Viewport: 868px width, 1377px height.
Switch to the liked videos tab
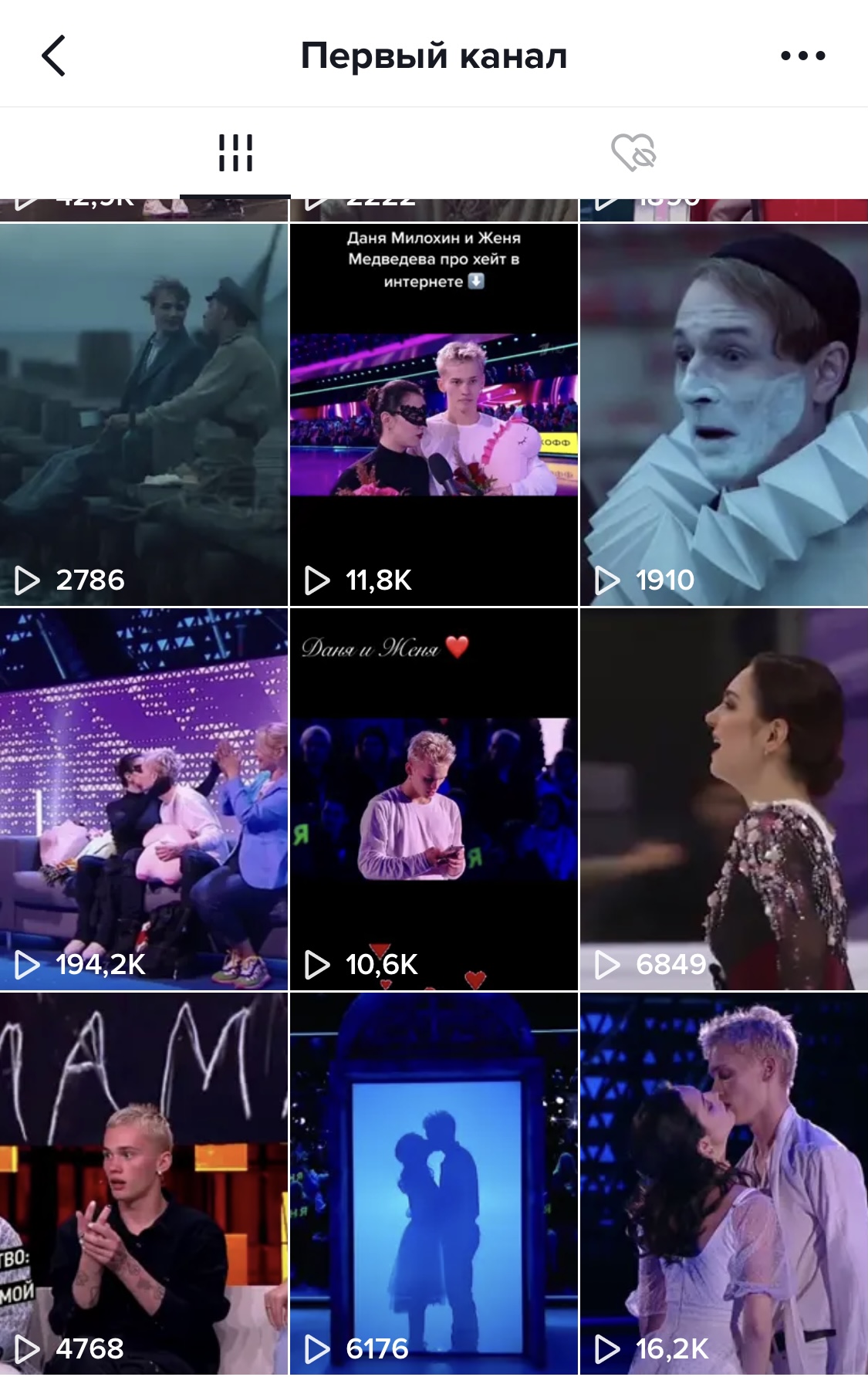(633, 152)
